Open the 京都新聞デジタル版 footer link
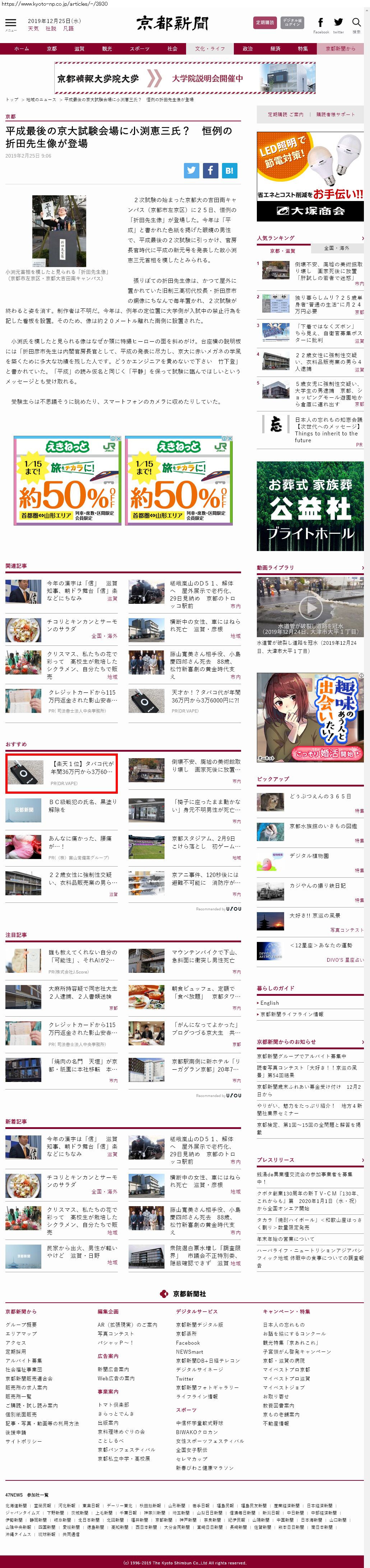The image size is (370, 1568). tap(199, 1325)
